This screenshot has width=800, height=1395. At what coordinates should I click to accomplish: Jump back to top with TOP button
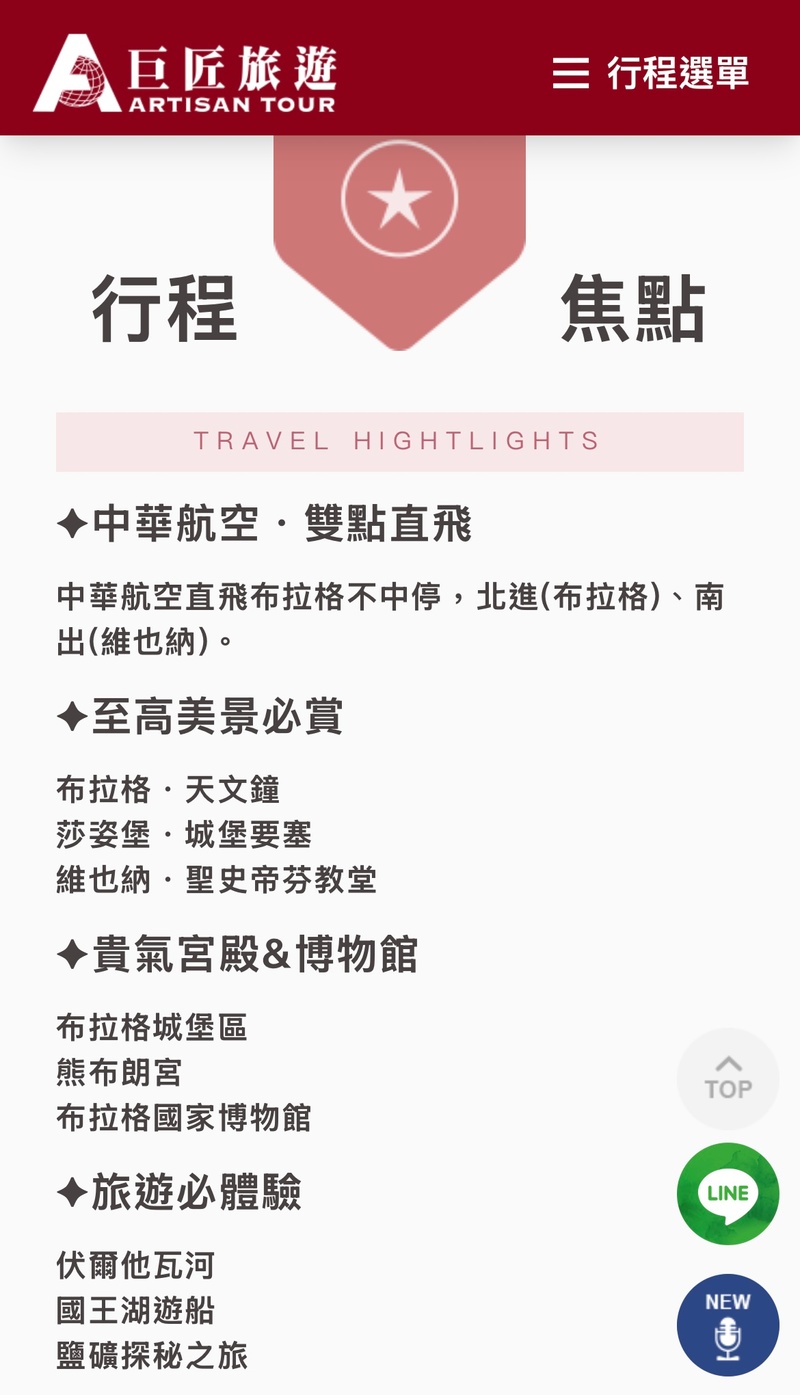[x=728, y=1079]
